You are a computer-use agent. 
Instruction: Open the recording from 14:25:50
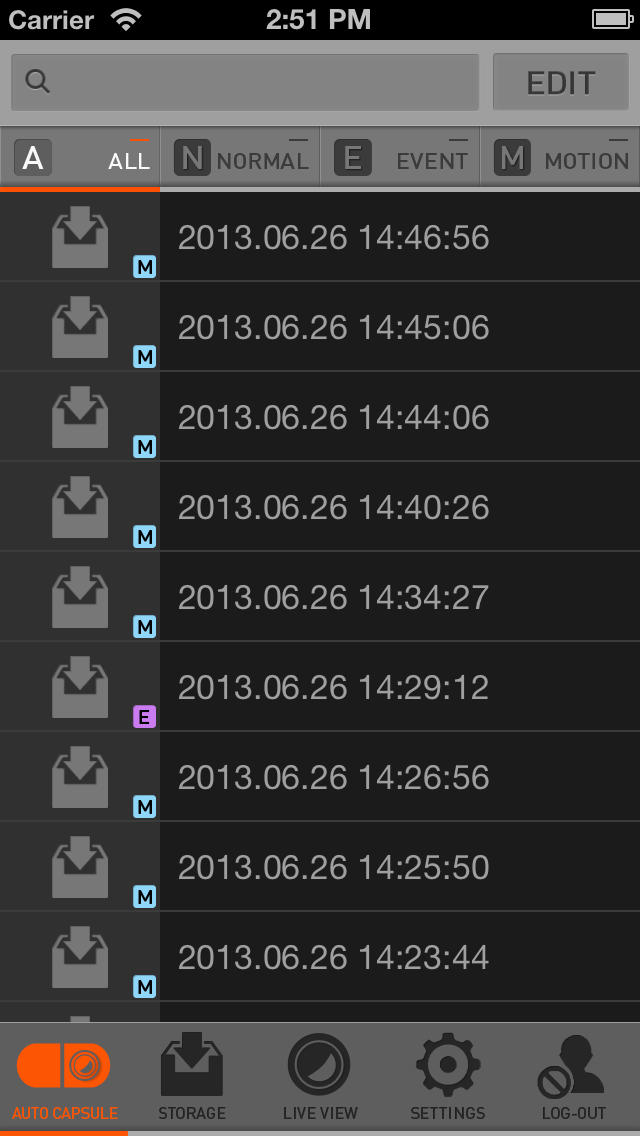(333, 867)
